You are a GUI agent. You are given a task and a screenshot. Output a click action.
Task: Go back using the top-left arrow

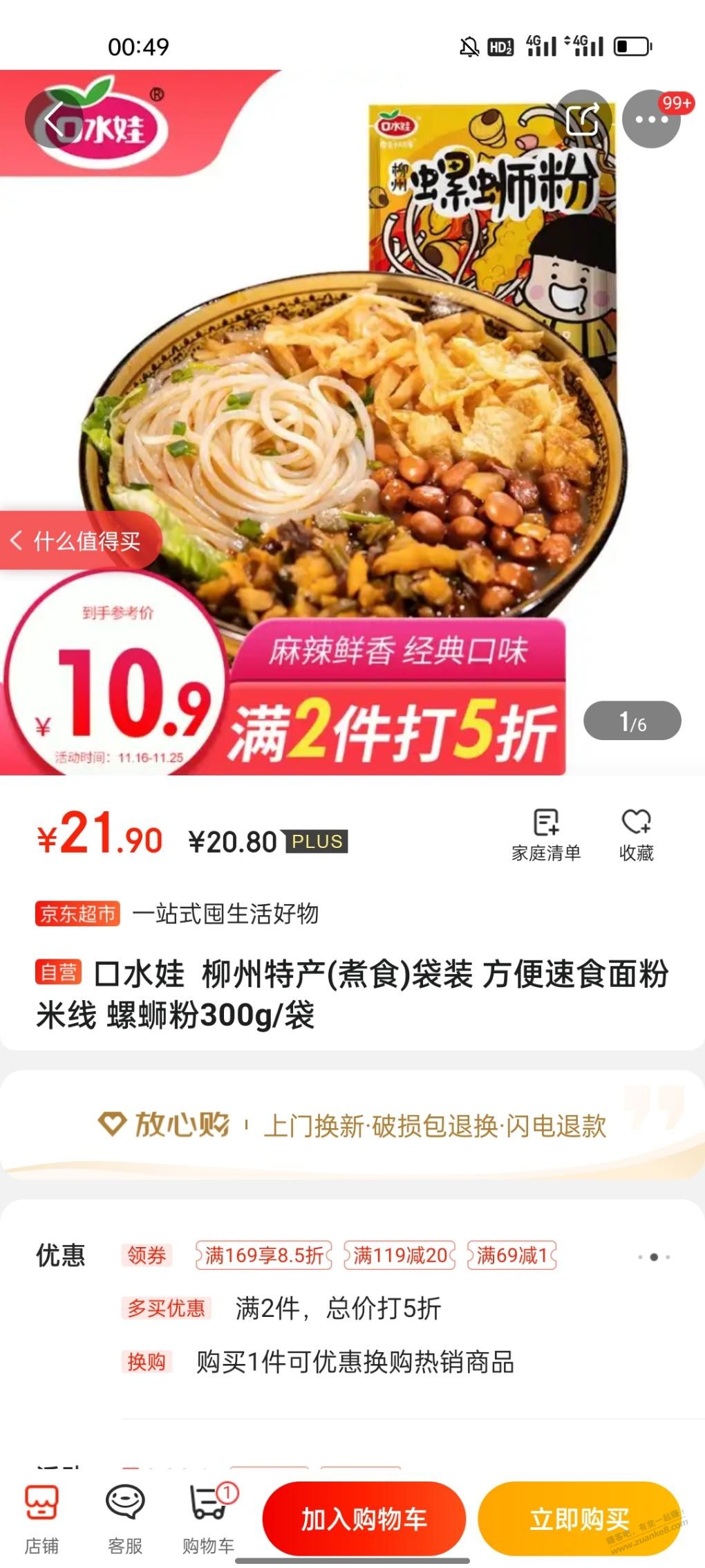click(54, 120)
